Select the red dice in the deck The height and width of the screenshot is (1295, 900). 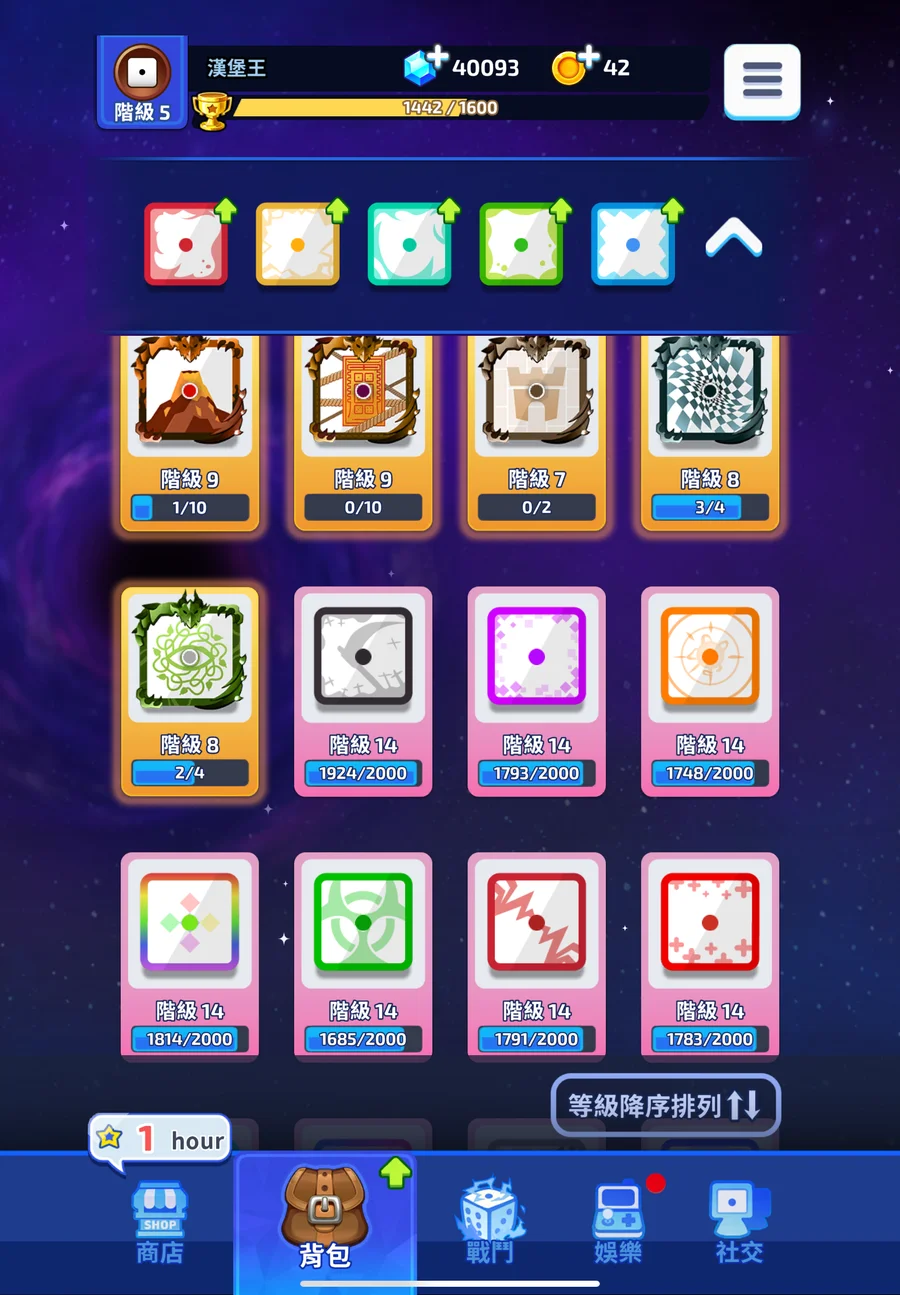coord(186,244)
